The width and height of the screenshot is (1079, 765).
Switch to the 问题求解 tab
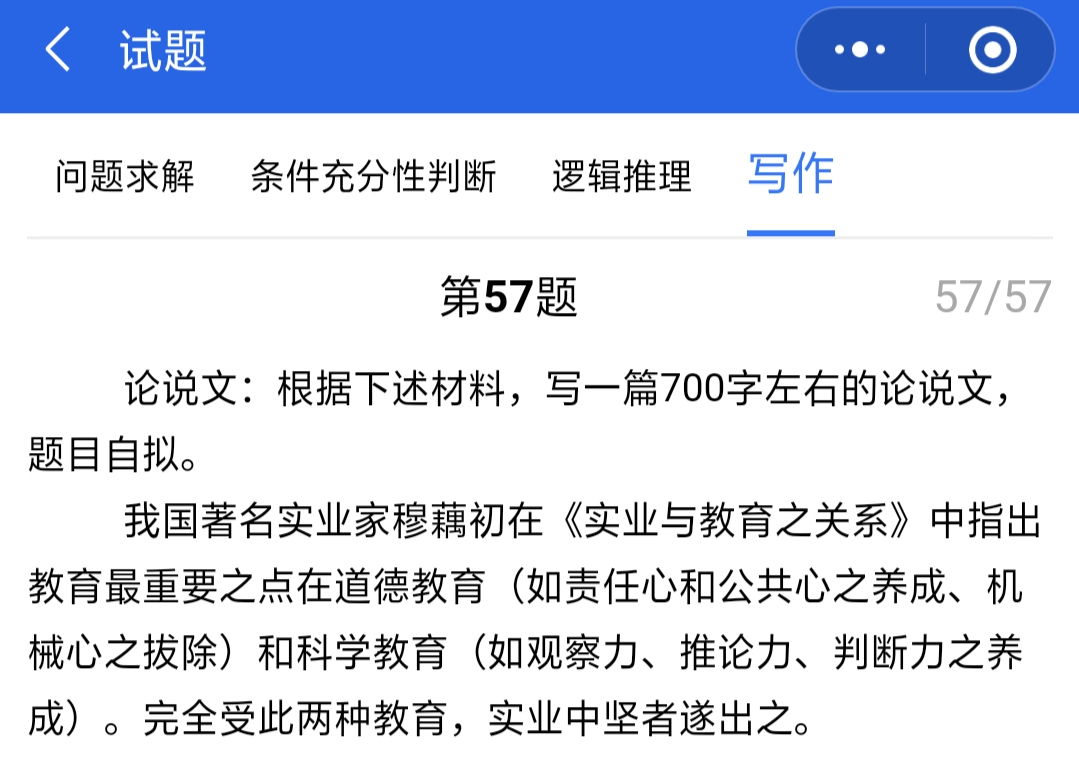(x=125, y=177)
